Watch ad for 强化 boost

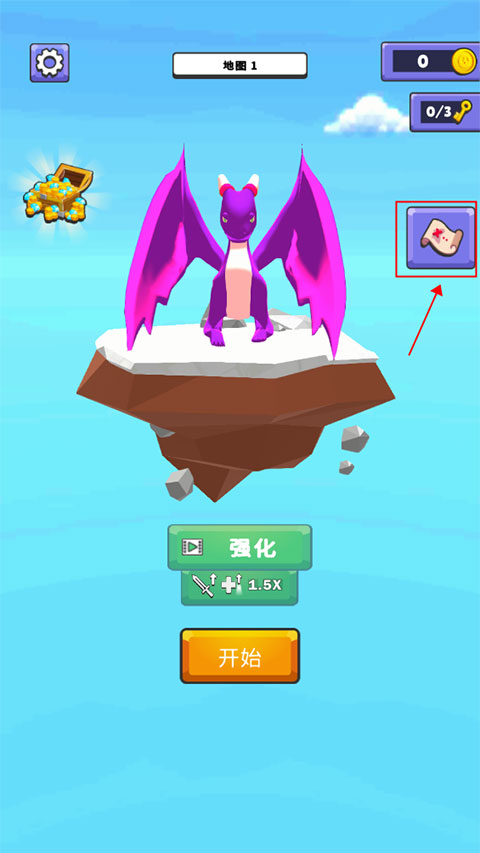[x=240, y=547]
